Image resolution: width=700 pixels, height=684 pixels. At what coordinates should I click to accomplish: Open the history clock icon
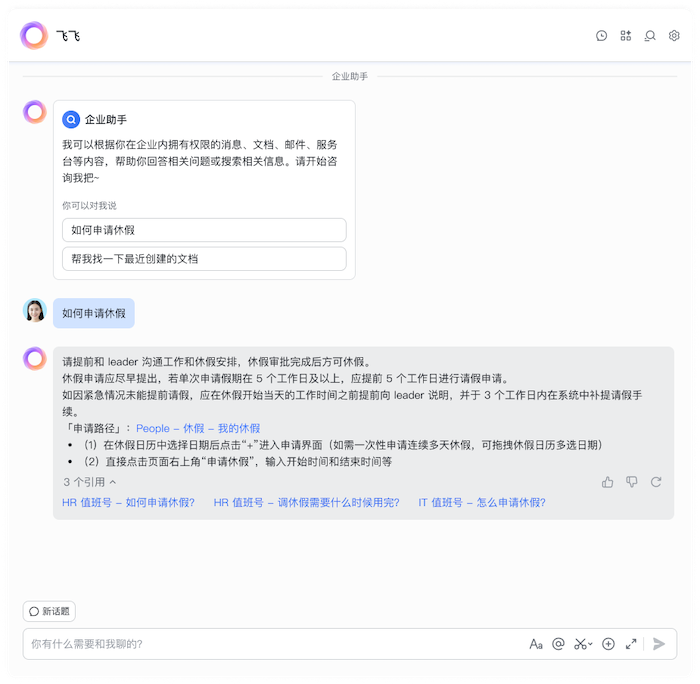point(601,36)
